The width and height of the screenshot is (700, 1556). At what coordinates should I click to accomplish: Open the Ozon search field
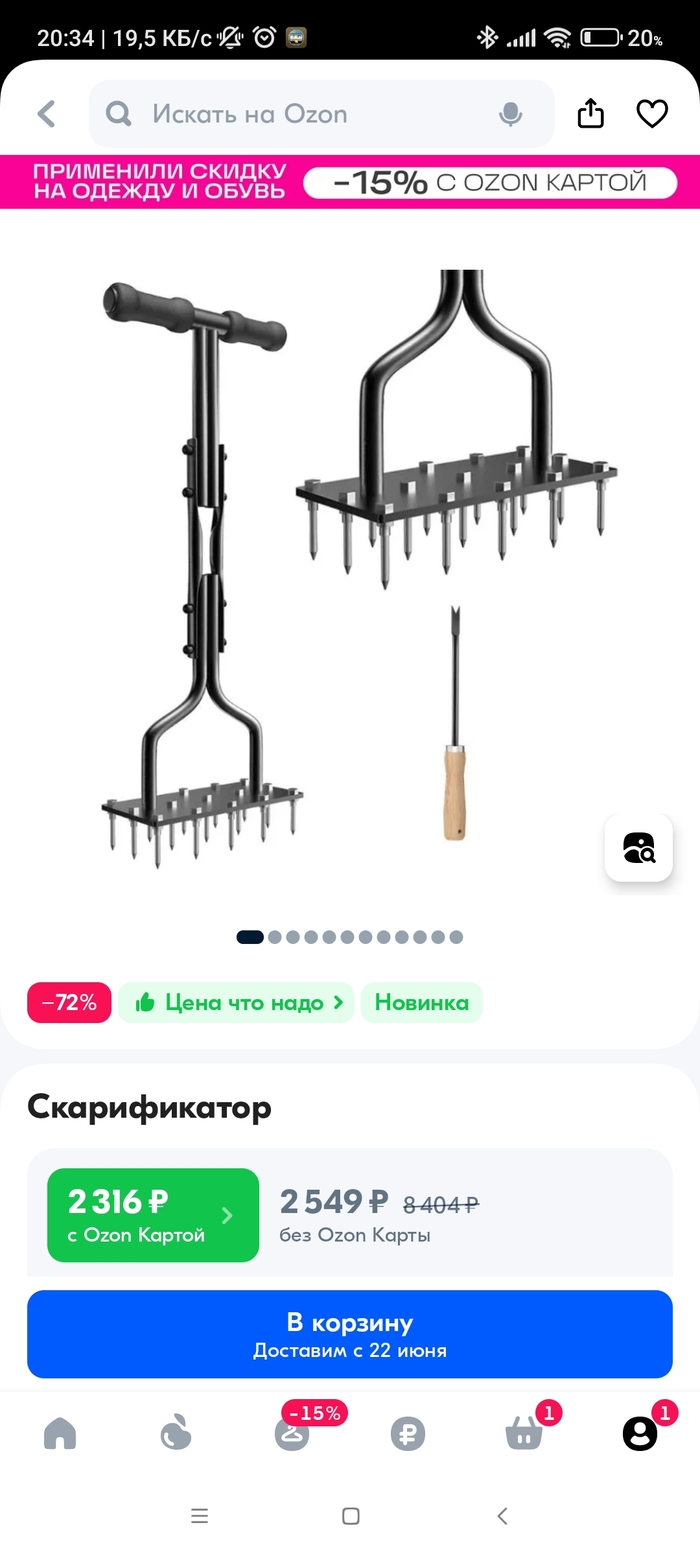pyautogui.click(x=300, y=114)
